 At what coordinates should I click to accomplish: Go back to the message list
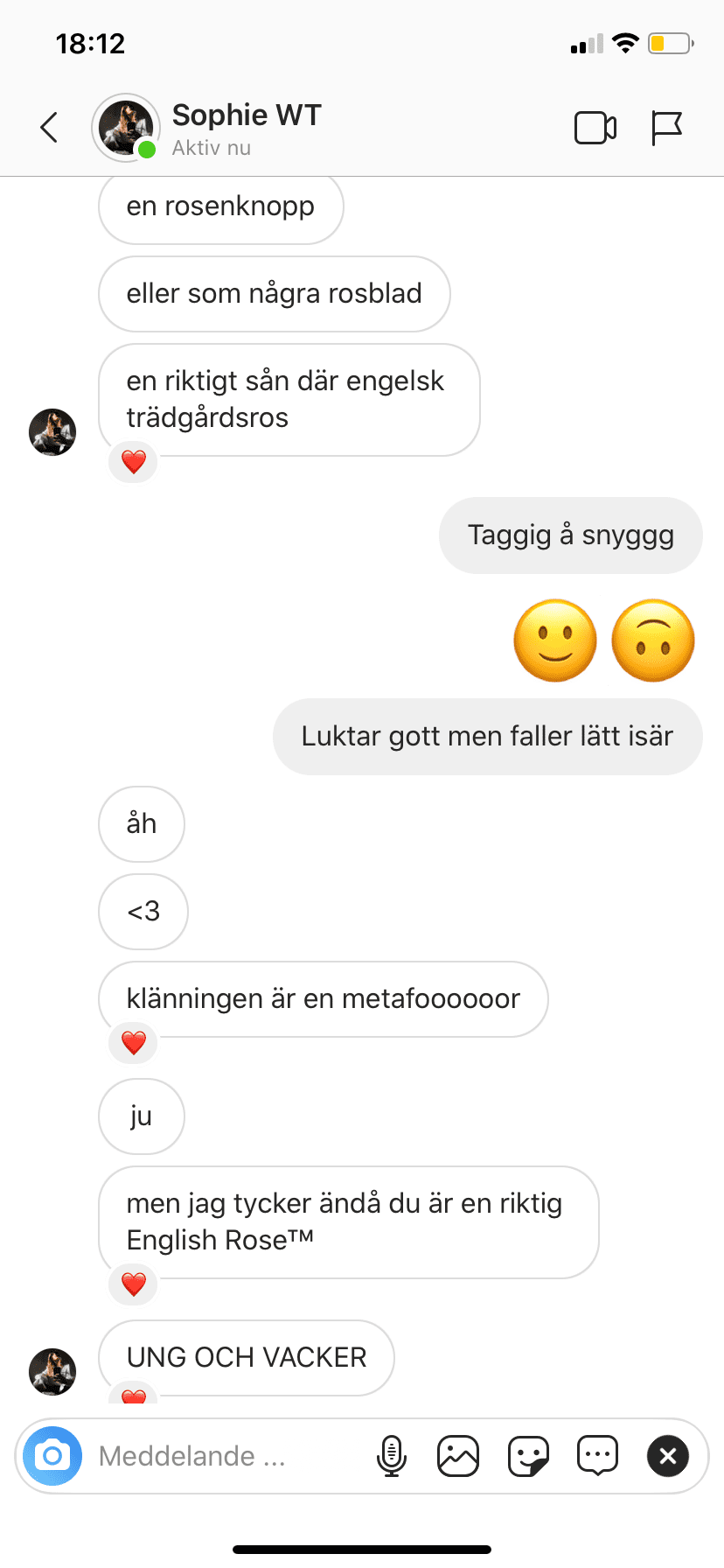[x=50, y=128]
